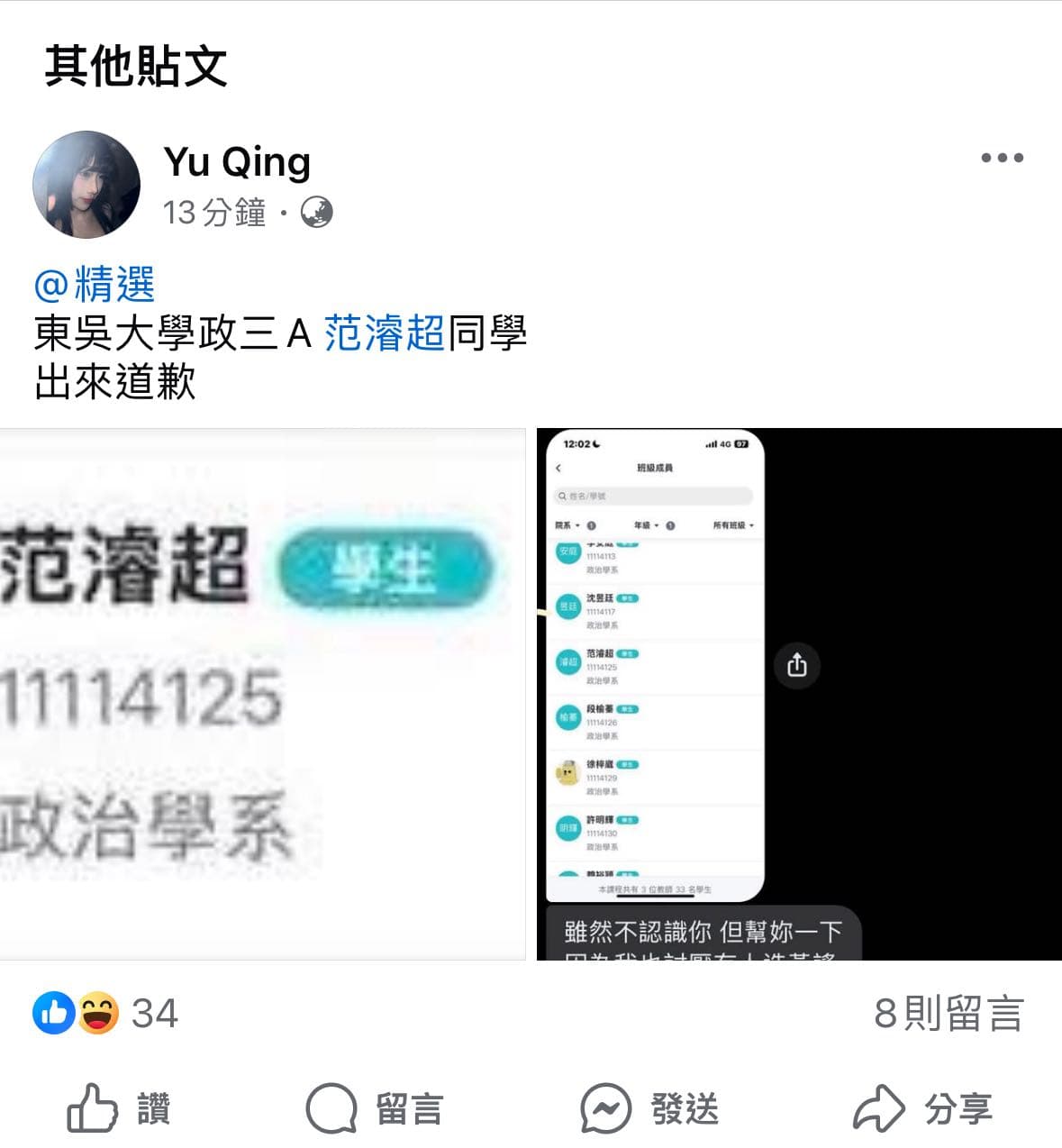Open Yu Qing's profile picture
Viewport: 1062px width, 1148px height.
point(86,185)
